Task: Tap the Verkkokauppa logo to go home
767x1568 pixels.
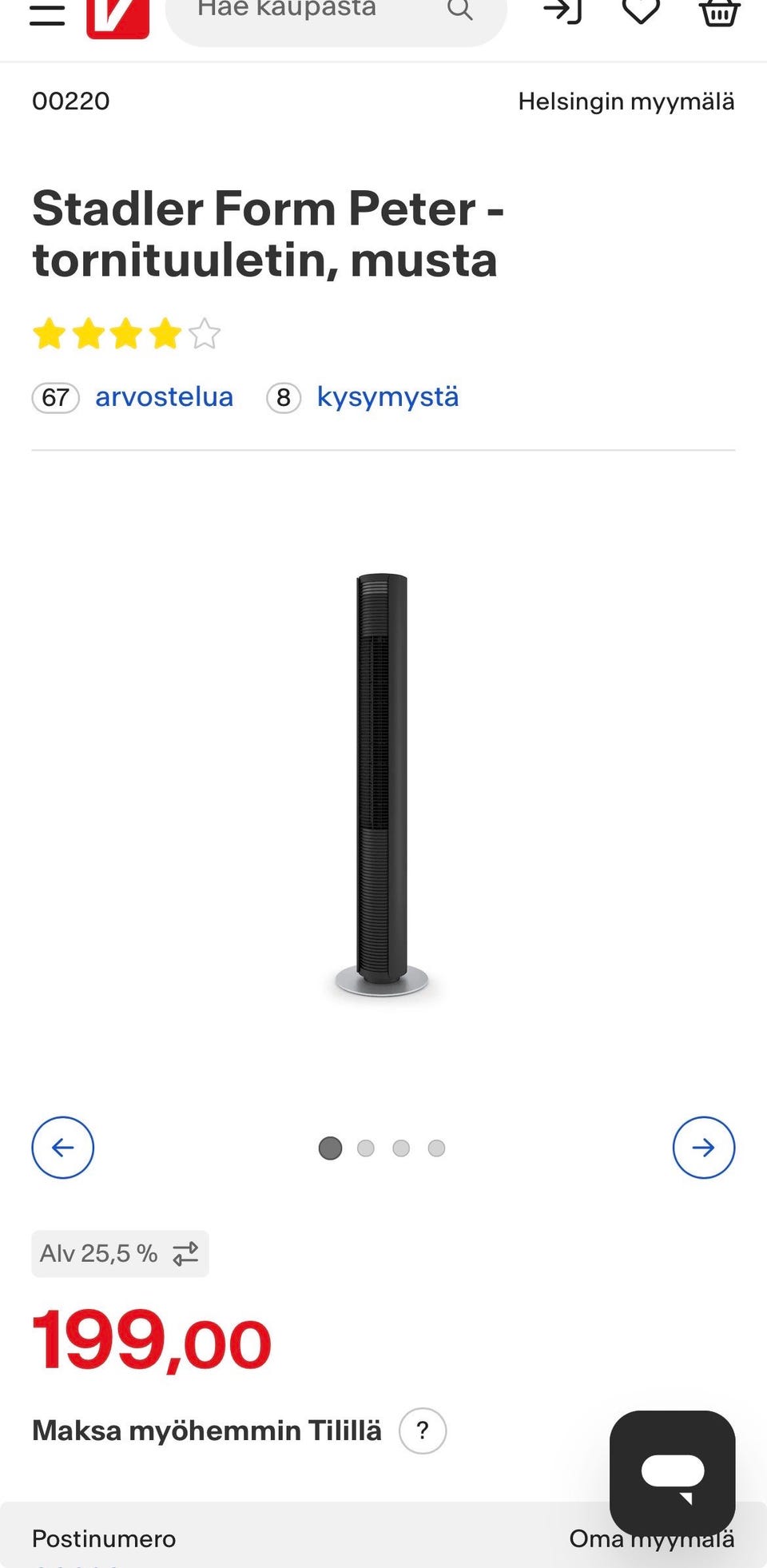Action: point(117,18)
